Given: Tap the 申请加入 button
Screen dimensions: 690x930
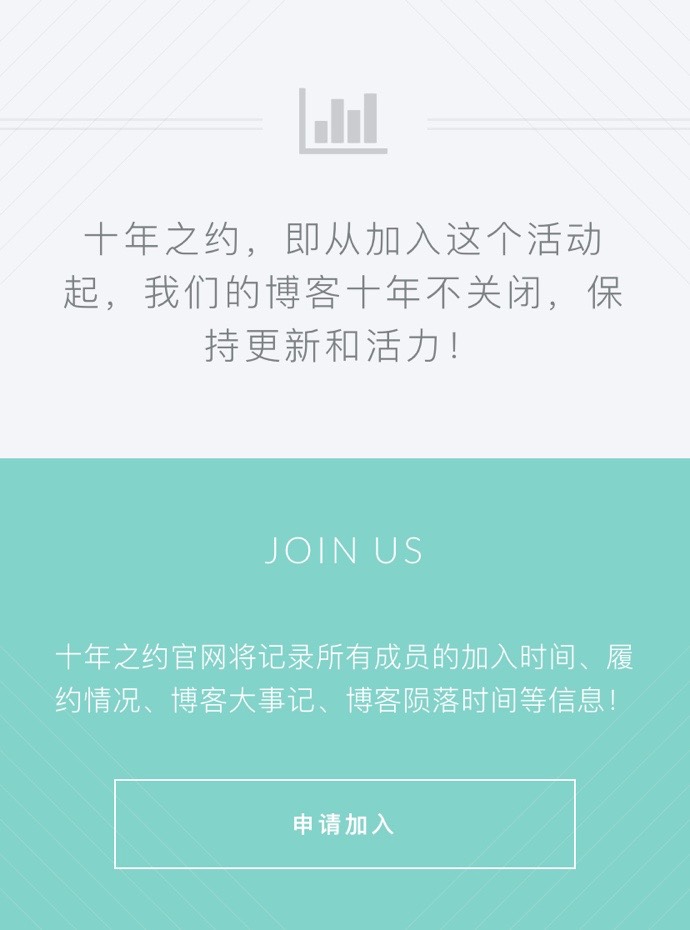Looking at the screenshot, I should (x=344, y=824).
